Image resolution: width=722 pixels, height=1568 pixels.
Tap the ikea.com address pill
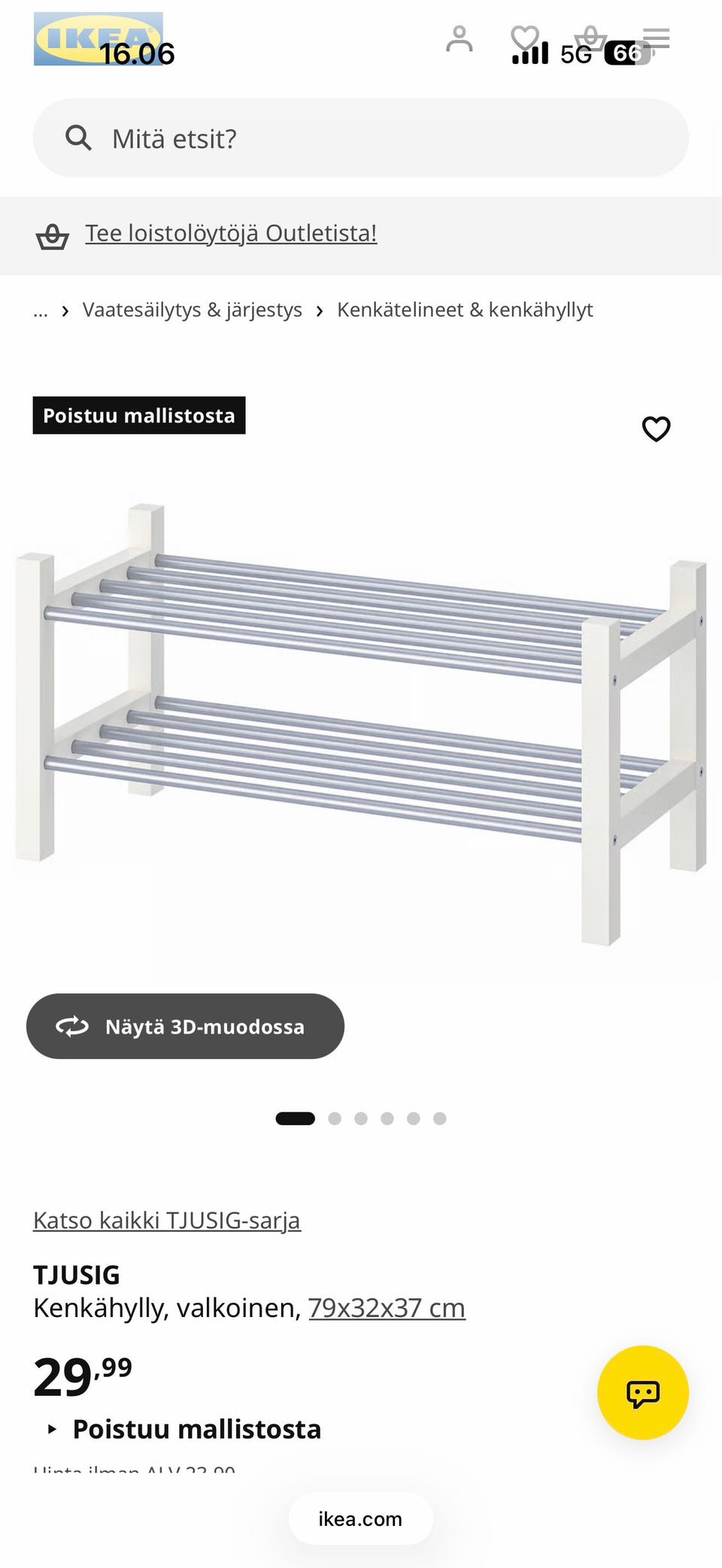click(x=361, y=1519)
